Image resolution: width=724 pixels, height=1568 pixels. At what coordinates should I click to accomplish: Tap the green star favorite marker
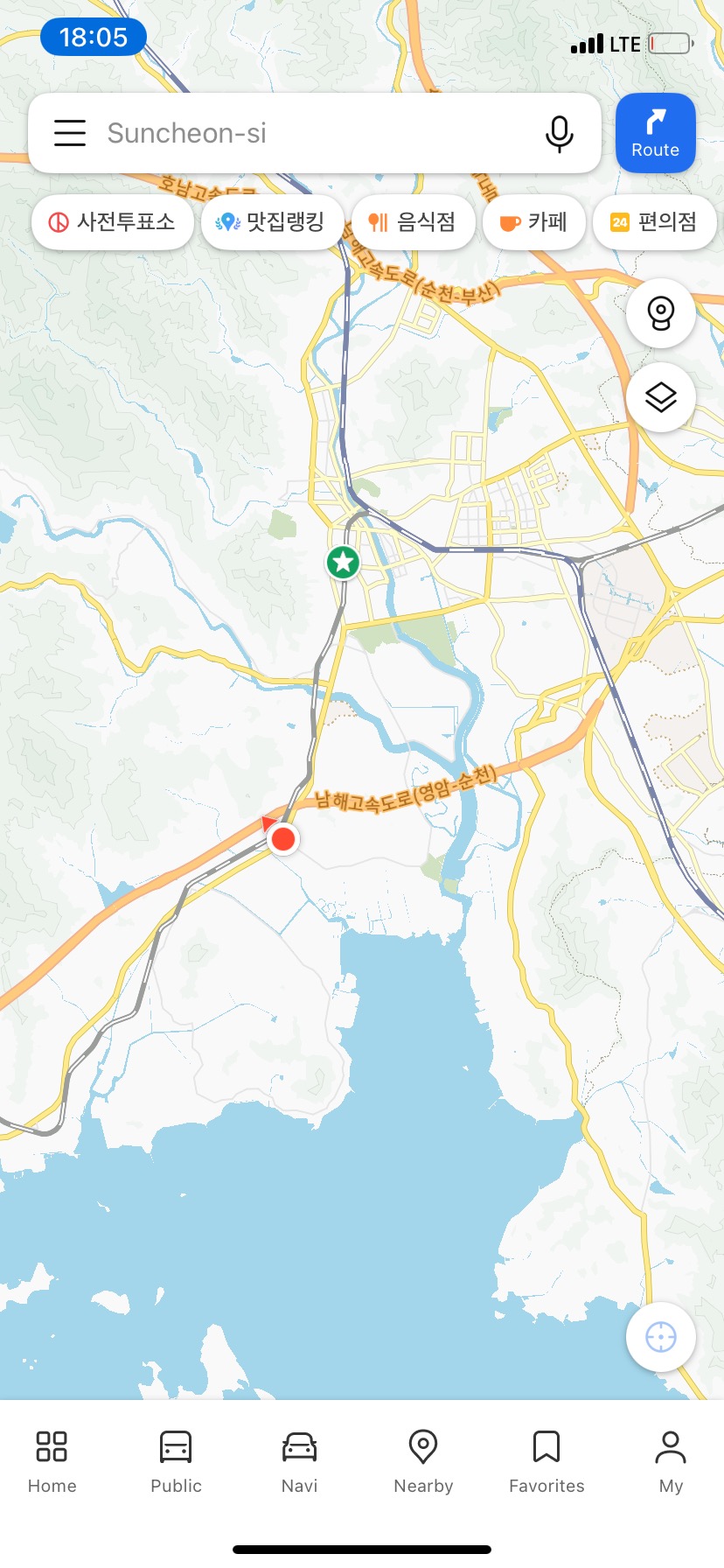click(343, 562)
